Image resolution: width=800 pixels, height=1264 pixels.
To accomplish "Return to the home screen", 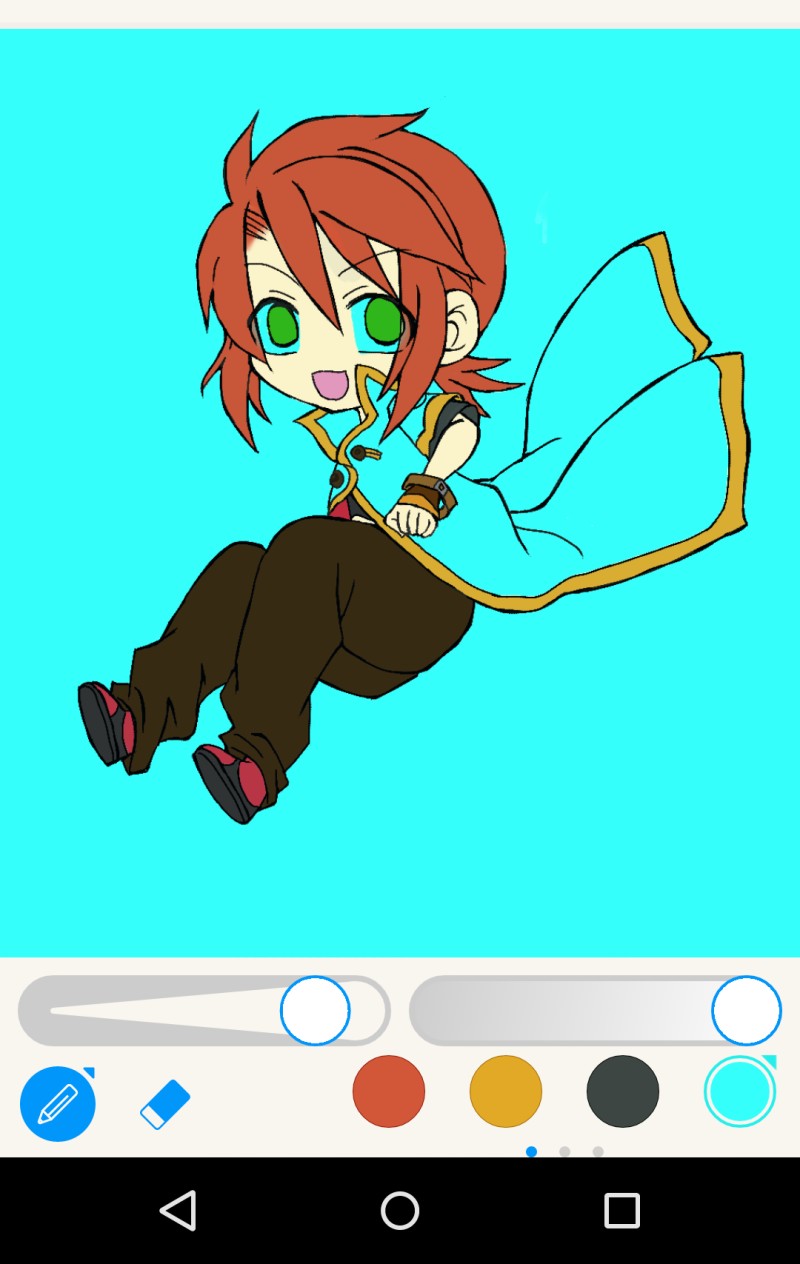I will (400, 1210).
